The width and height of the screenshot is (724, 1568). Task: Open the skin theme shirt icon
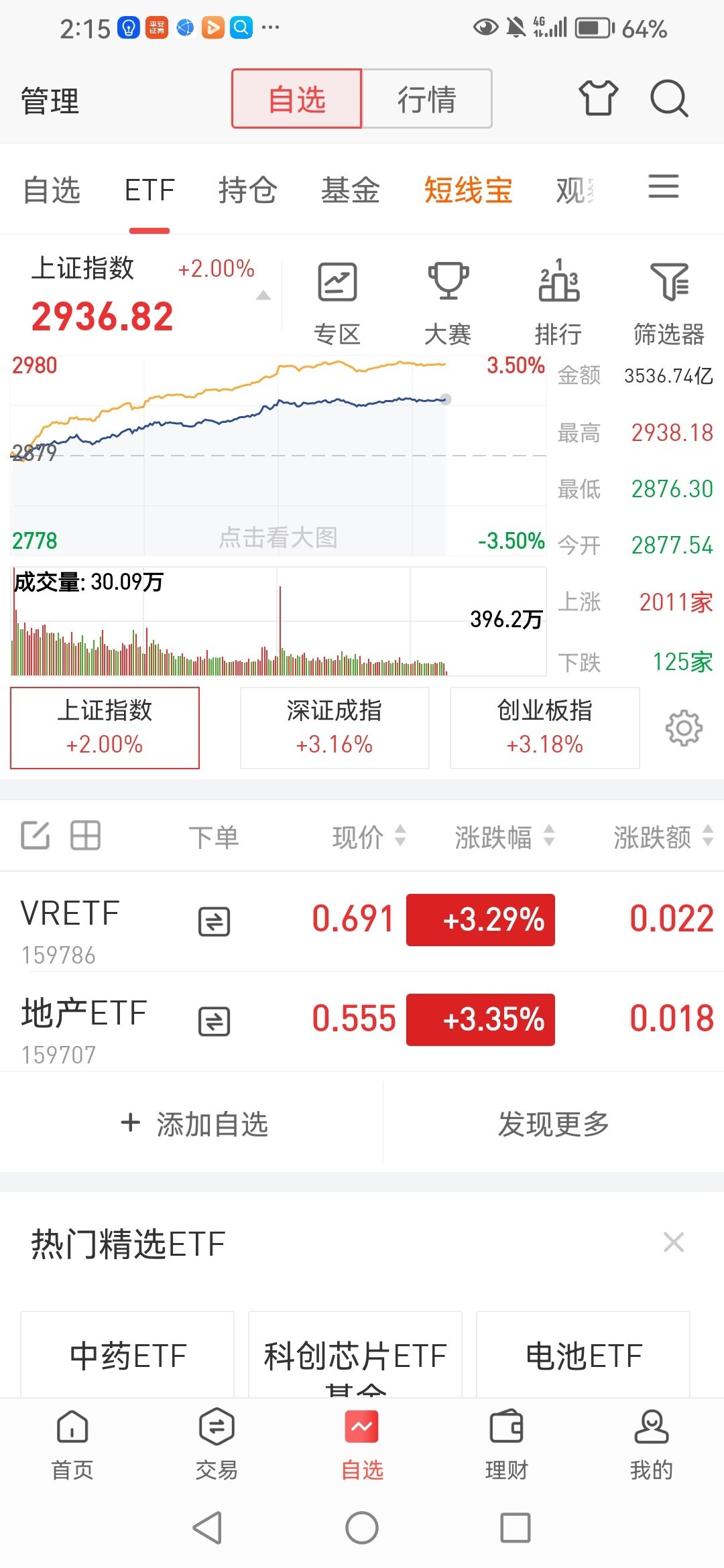[598, 99]
